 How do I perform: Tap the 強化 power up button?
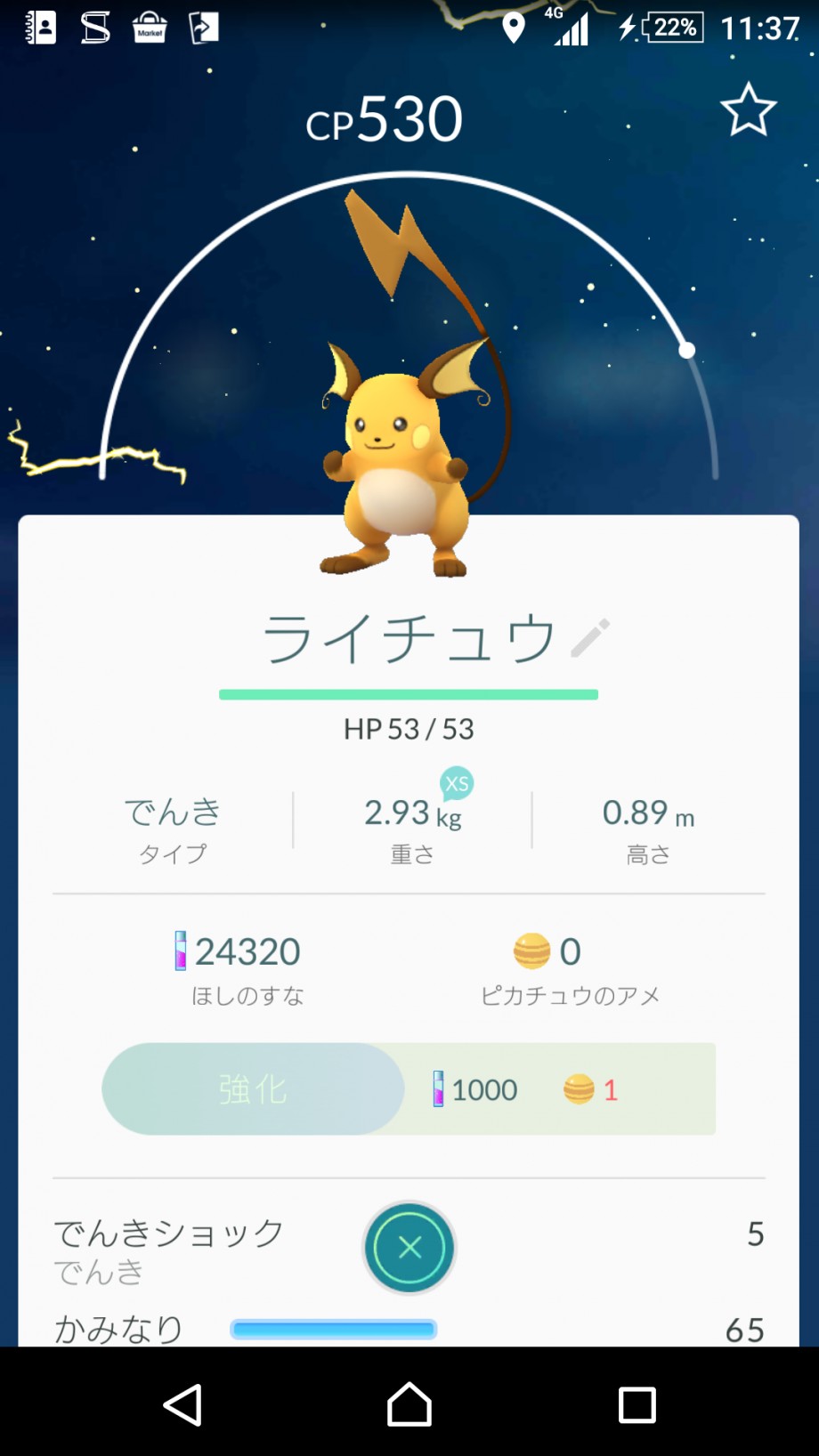pyautogui.click(x=254, y=1088)
